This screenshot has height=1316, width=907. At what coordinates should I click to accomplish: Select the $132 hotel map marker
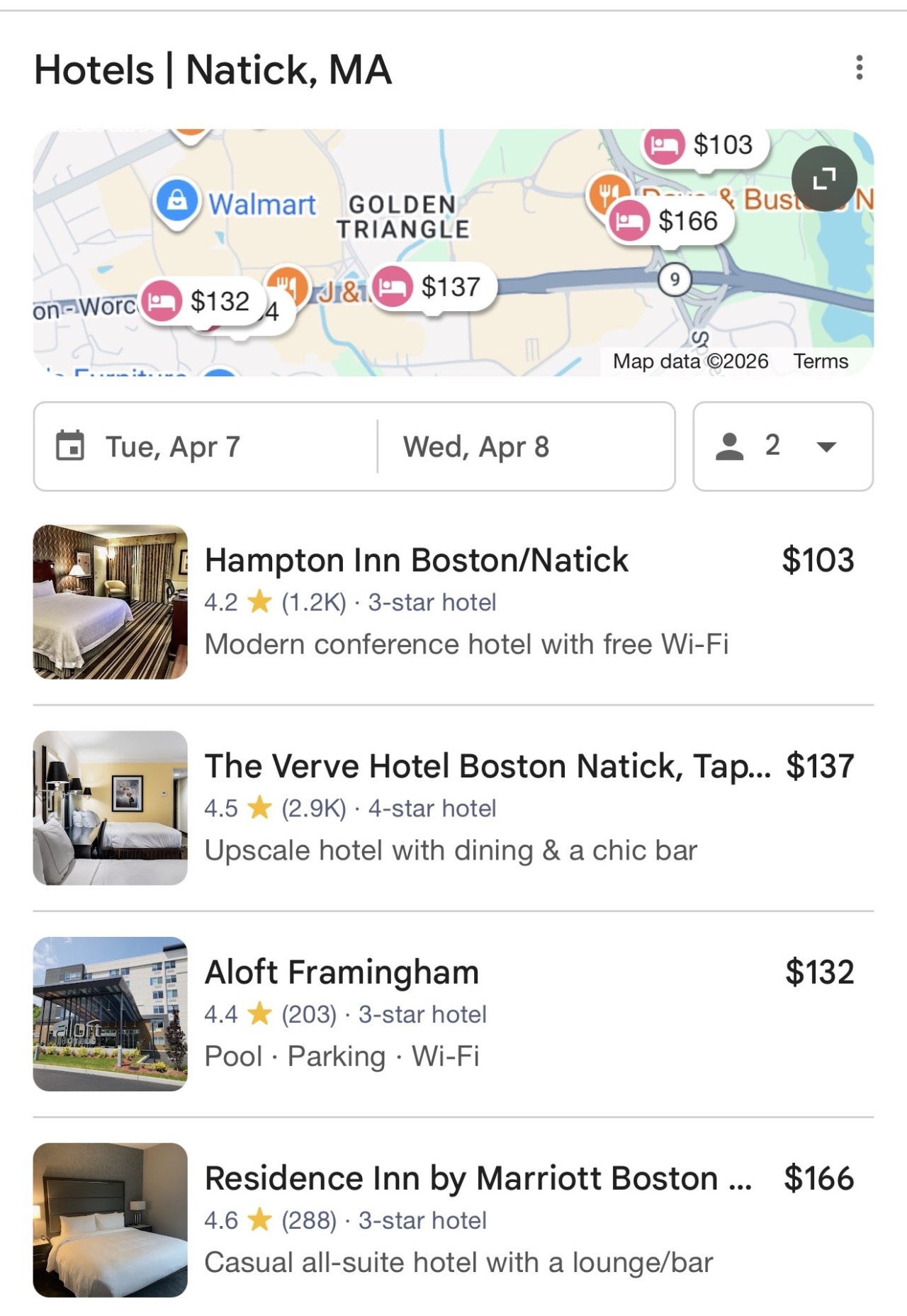coord(203,301)
